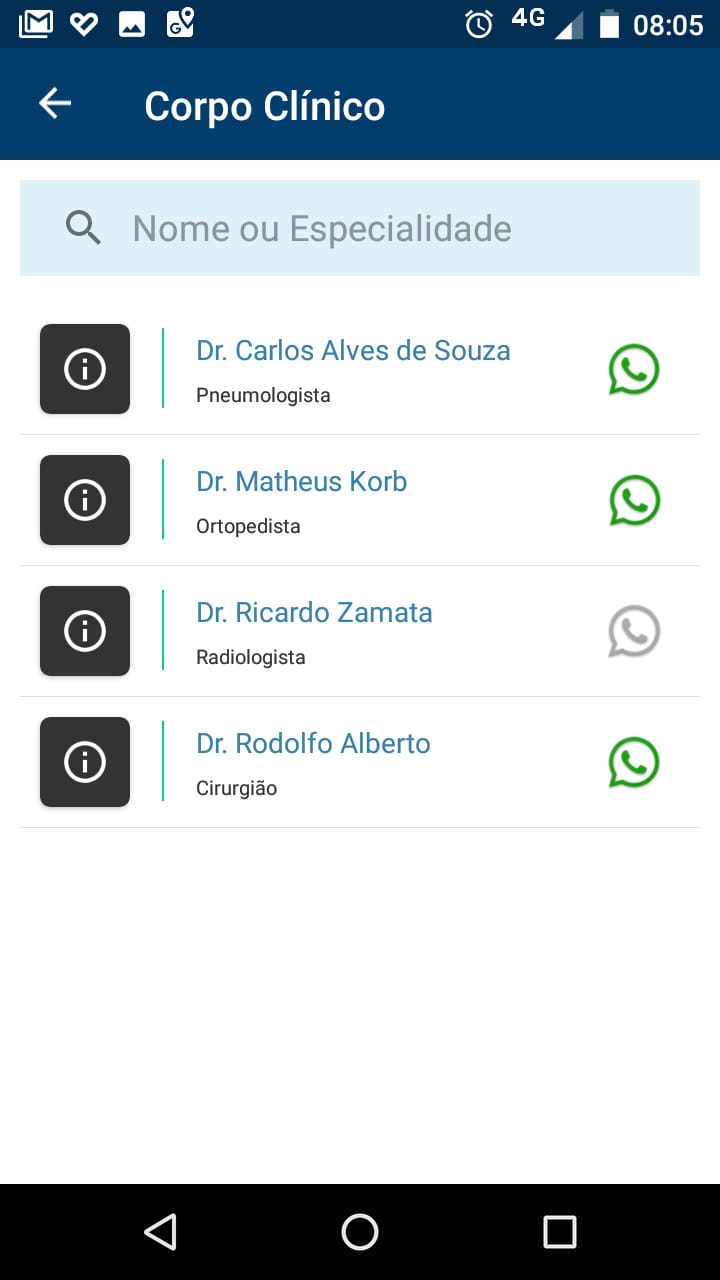Select Dr. Matheus Korb's row
720x1280 pixels.
pyautogui.click(x=360, y=500)
